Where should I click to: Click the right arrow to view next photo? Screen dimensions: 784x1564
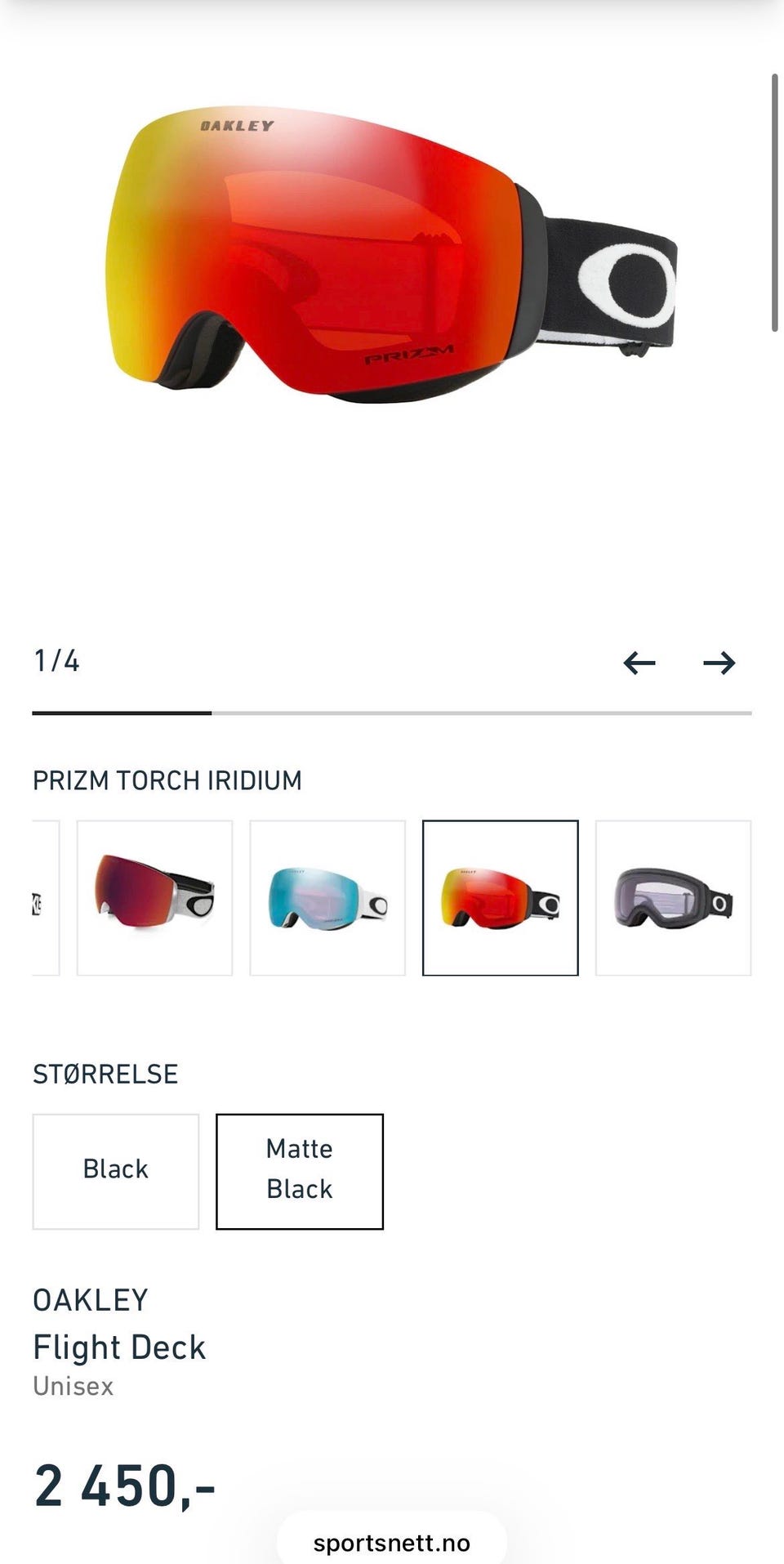tap(720, 664)
